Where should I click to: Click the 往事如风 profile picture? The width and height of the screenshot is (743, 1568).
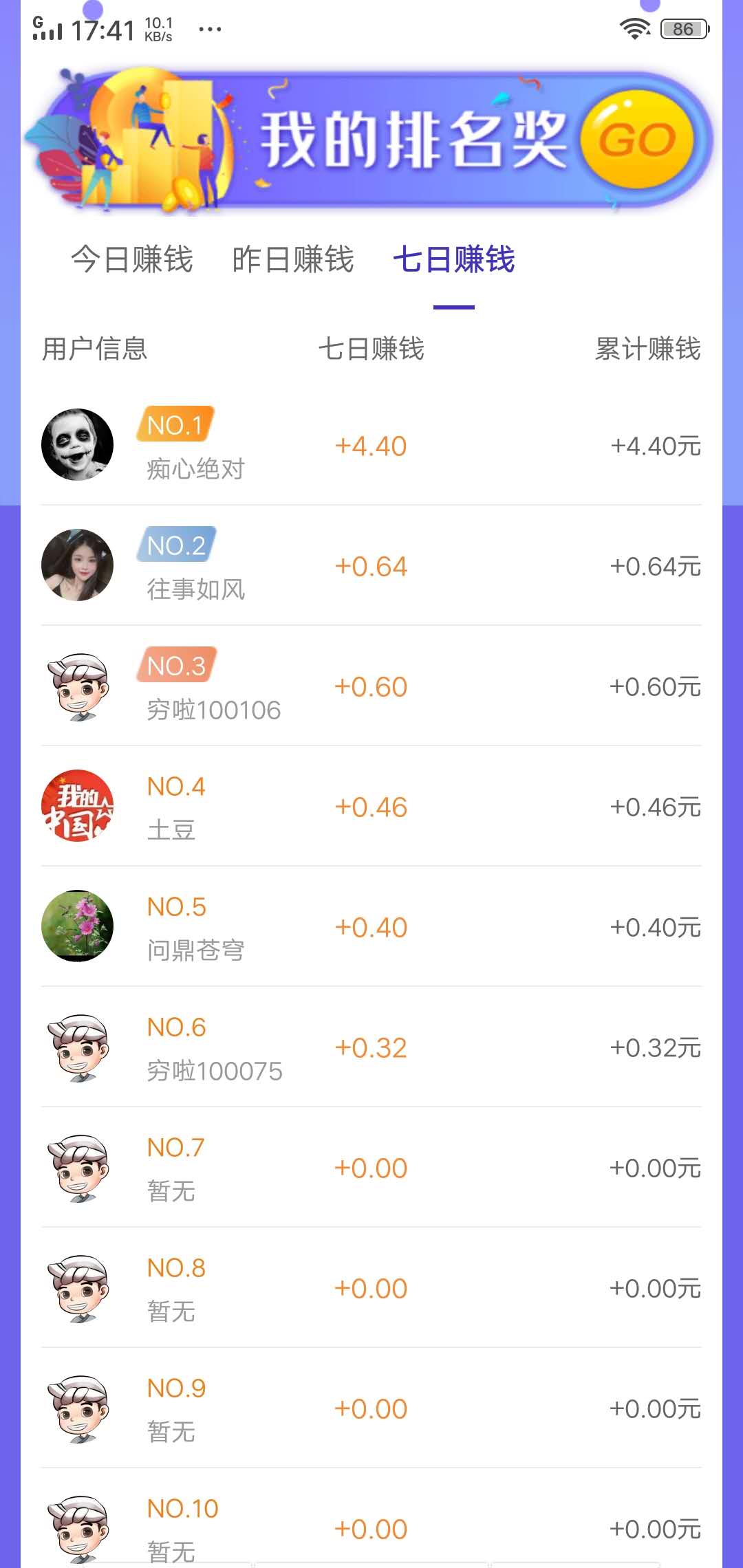click(78, 564)
